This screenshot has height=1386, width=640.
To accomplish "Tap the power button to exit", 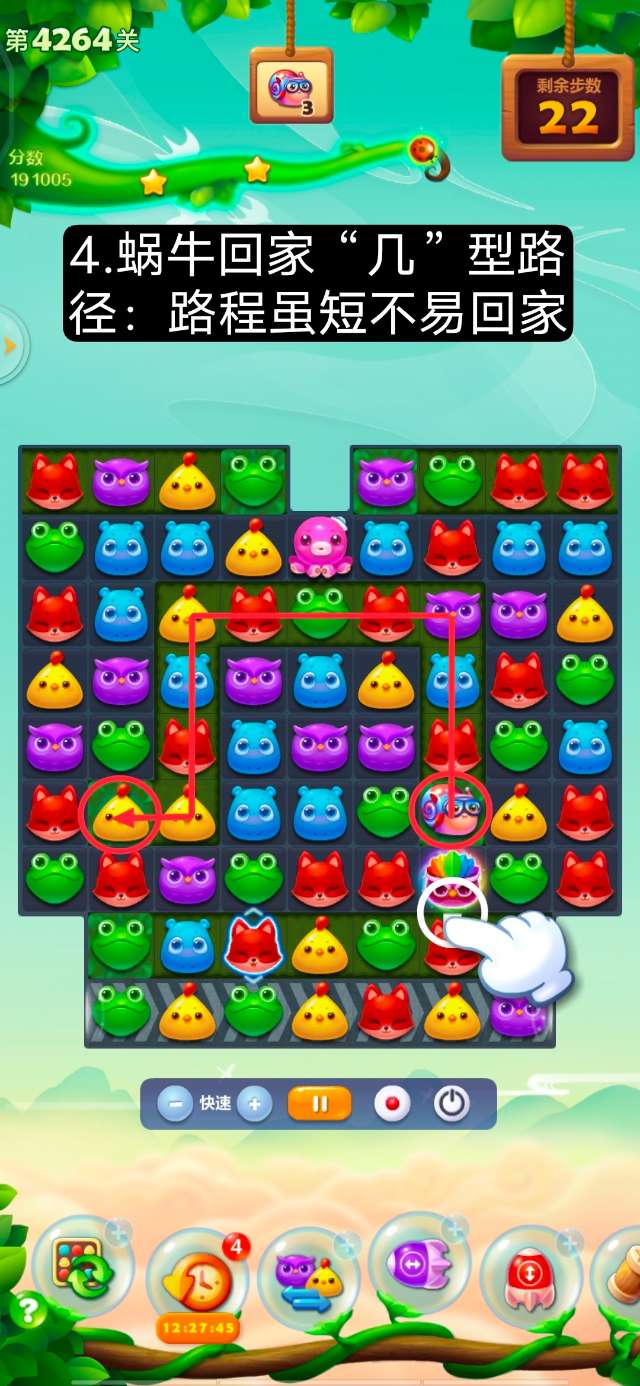I will [452, 1104].
